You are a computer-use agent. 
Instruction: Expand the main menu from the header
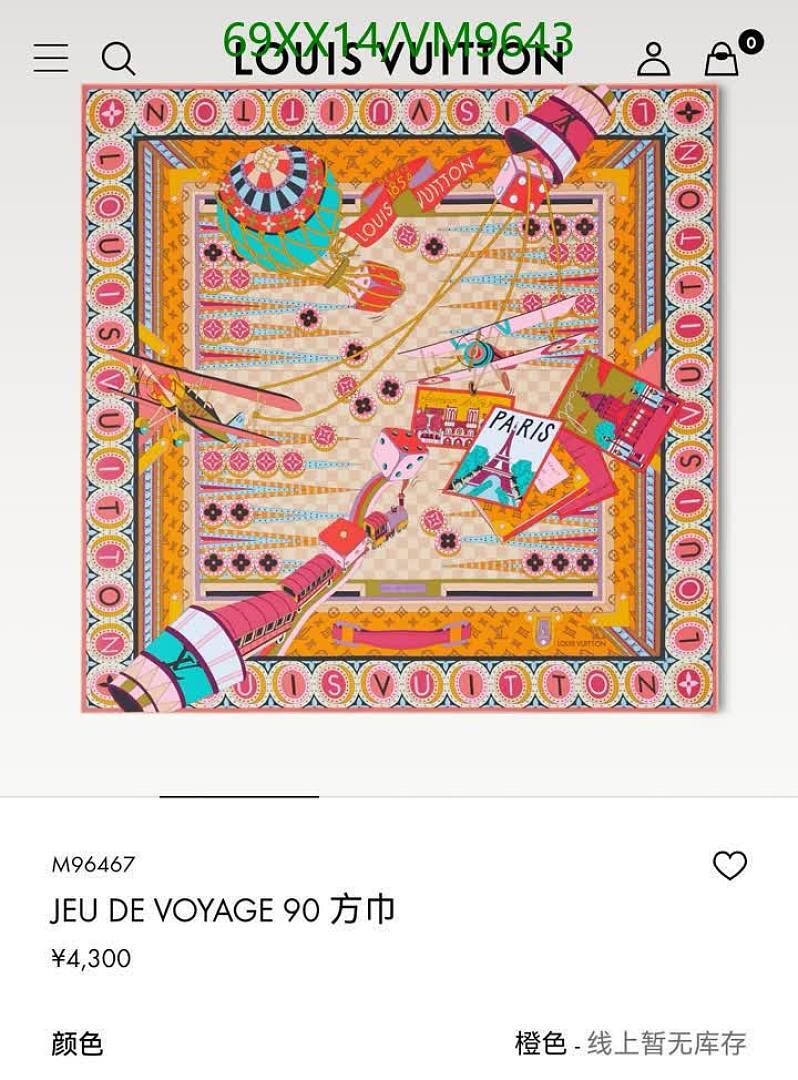point(50,58)
